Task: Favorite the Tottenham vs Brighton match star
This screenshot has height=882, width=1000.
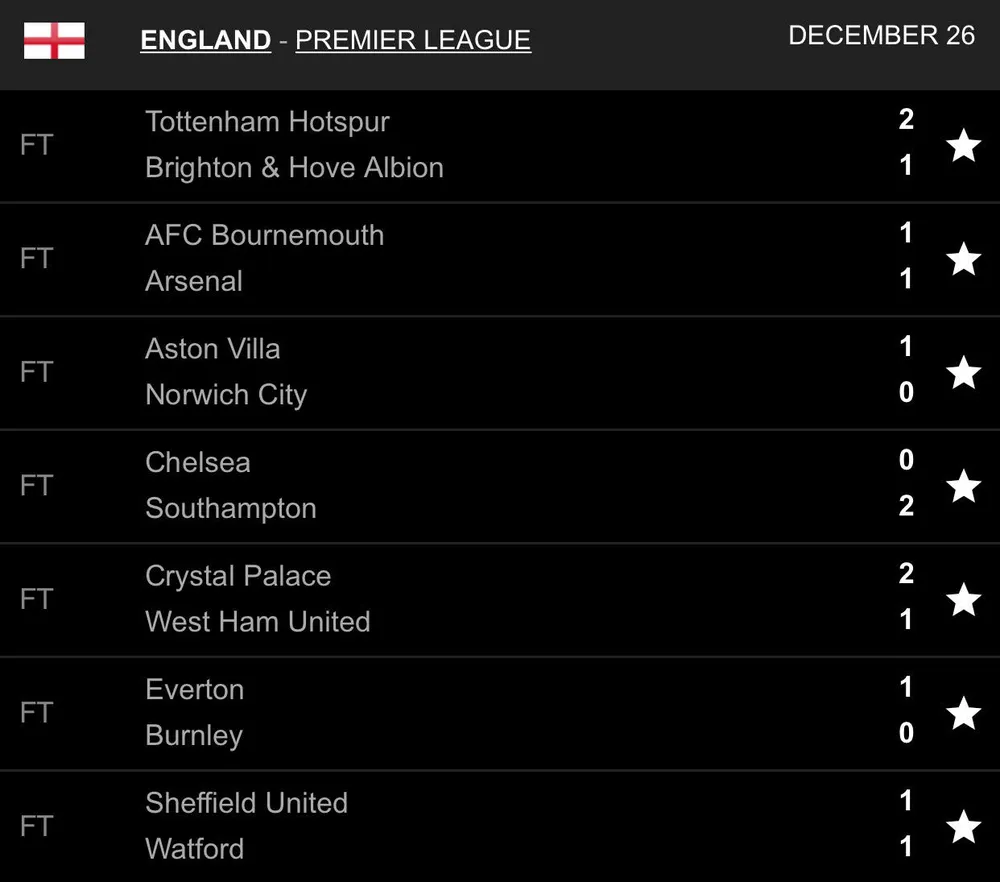Action: point(963,146)
